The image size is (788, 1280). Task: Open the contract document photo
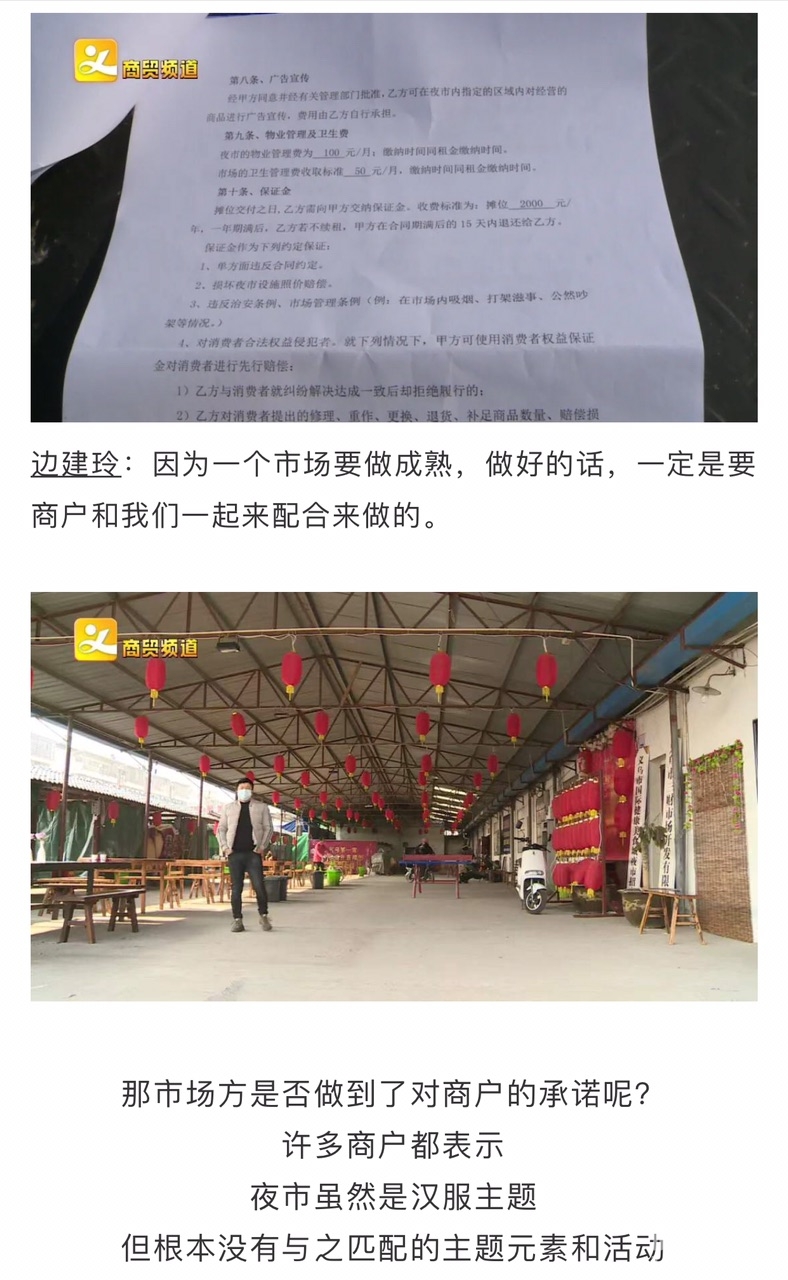point(394,217)
